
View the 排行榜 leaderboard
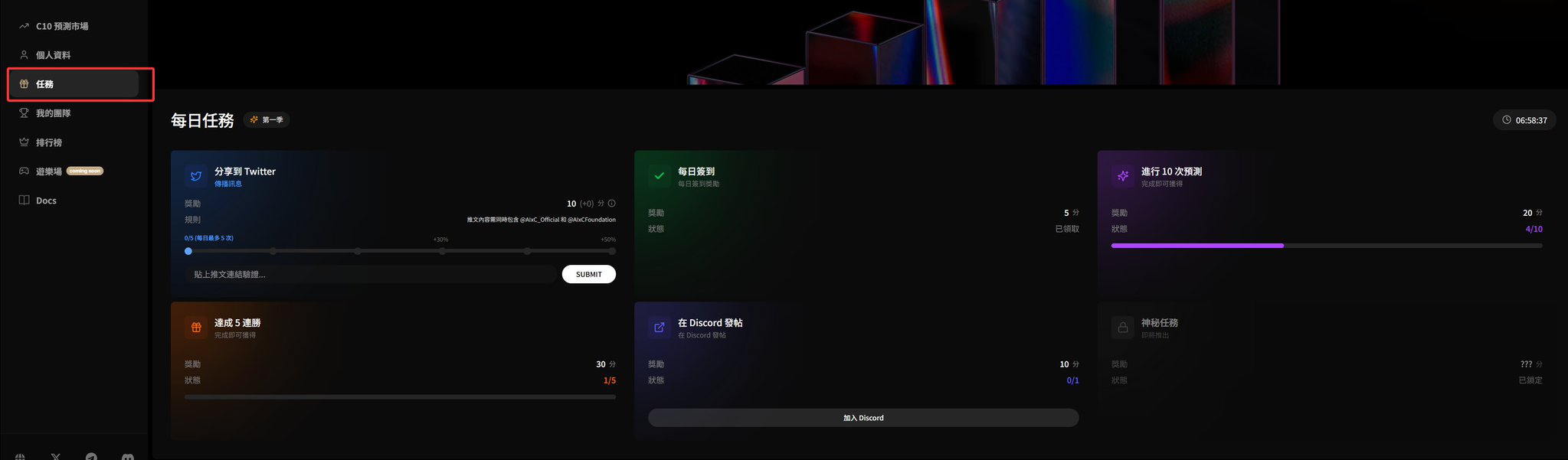[x=48, y=142]
